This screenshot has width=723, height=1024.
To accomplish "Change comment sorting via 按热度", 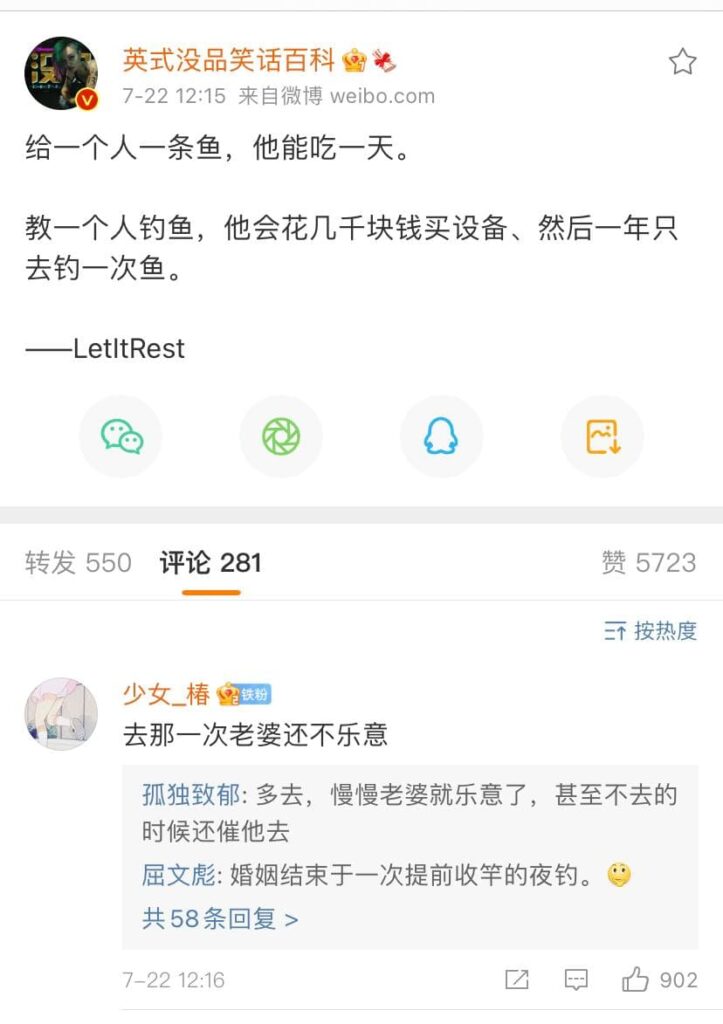I will tap(651, 631).
